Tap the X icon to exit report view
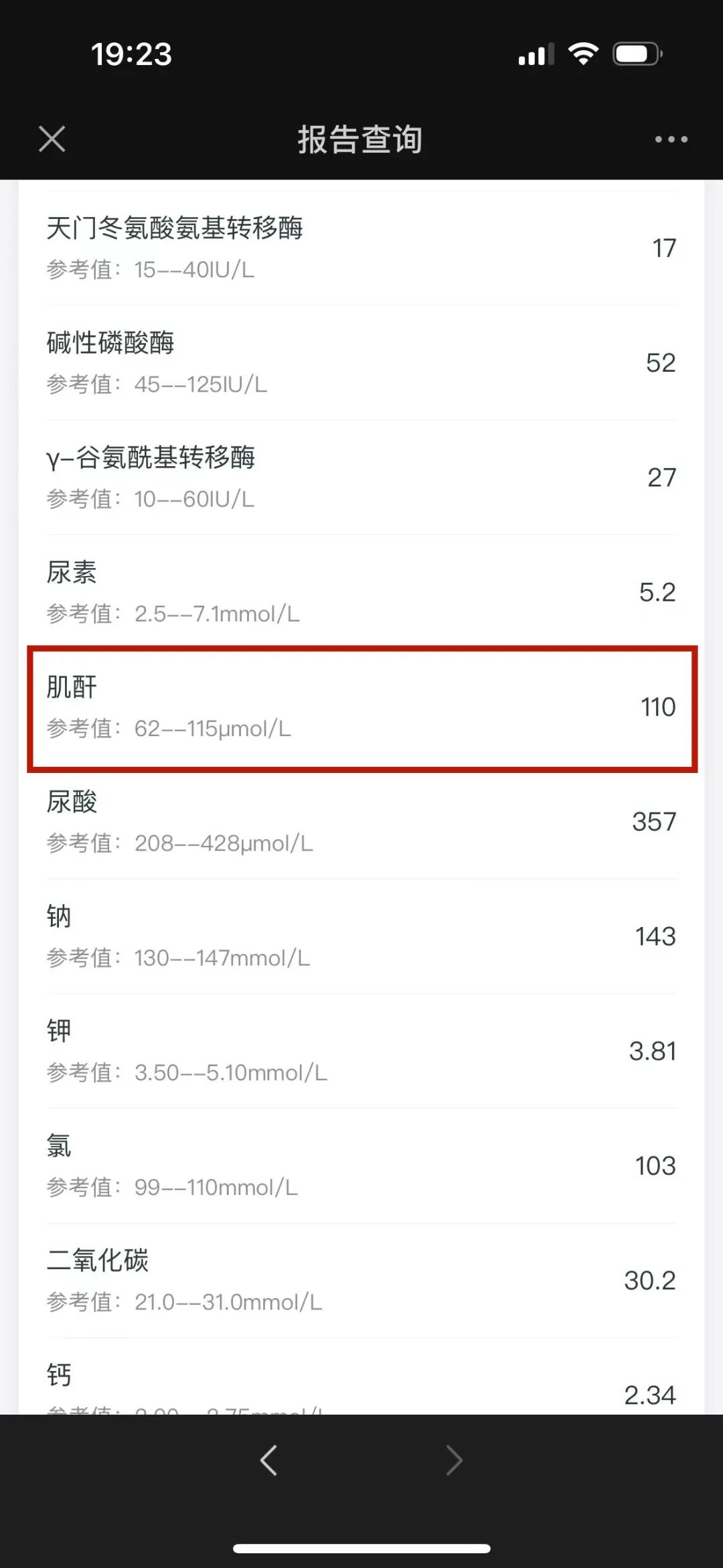 pos(52,139)
